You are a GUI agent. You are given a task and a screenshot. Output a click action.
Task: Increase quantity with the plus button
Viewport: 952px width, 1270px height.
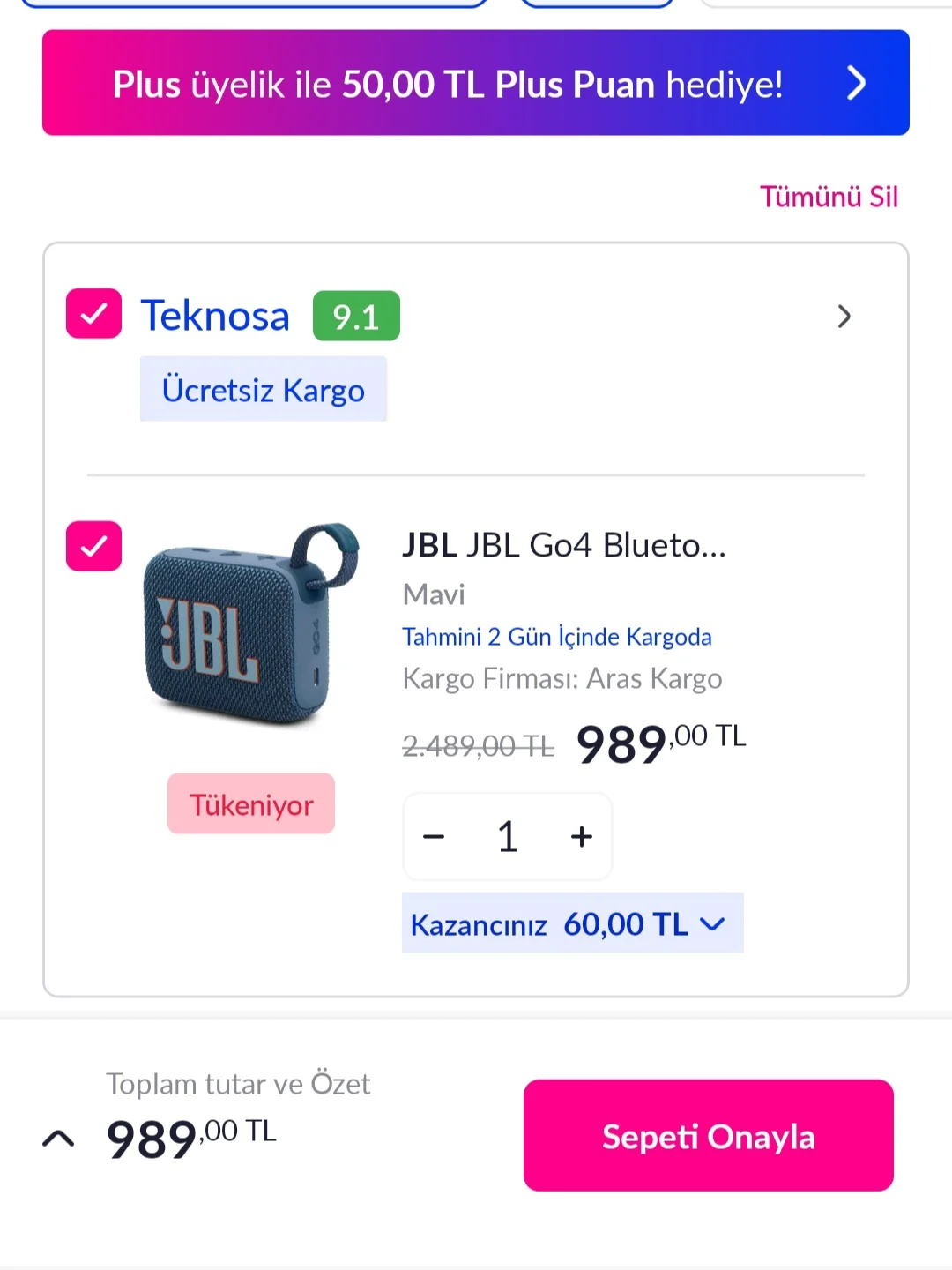point(581,836)
